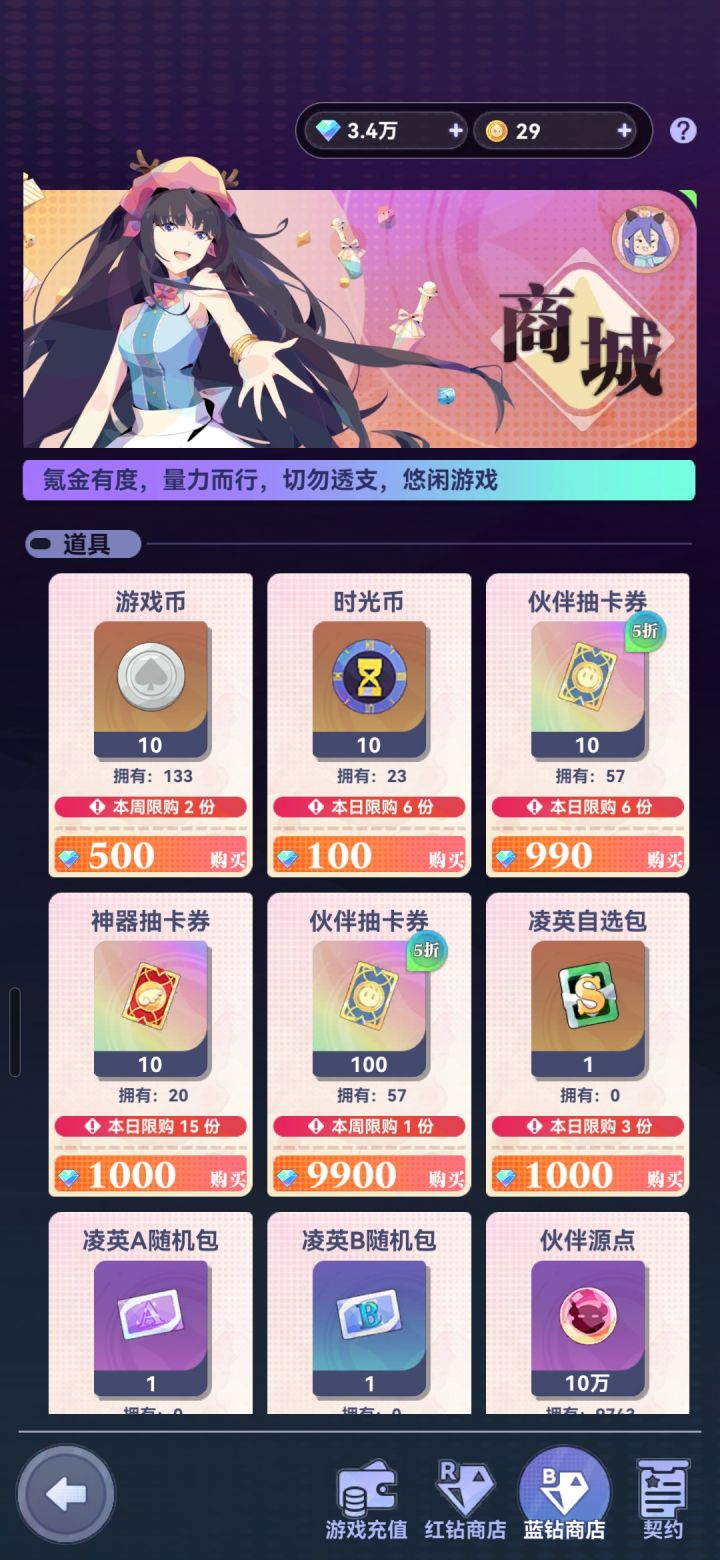Screen dimensions: 720x1560
Task: Open the blue diamond recharge via plus icon
Action: (x=455, y=130)
